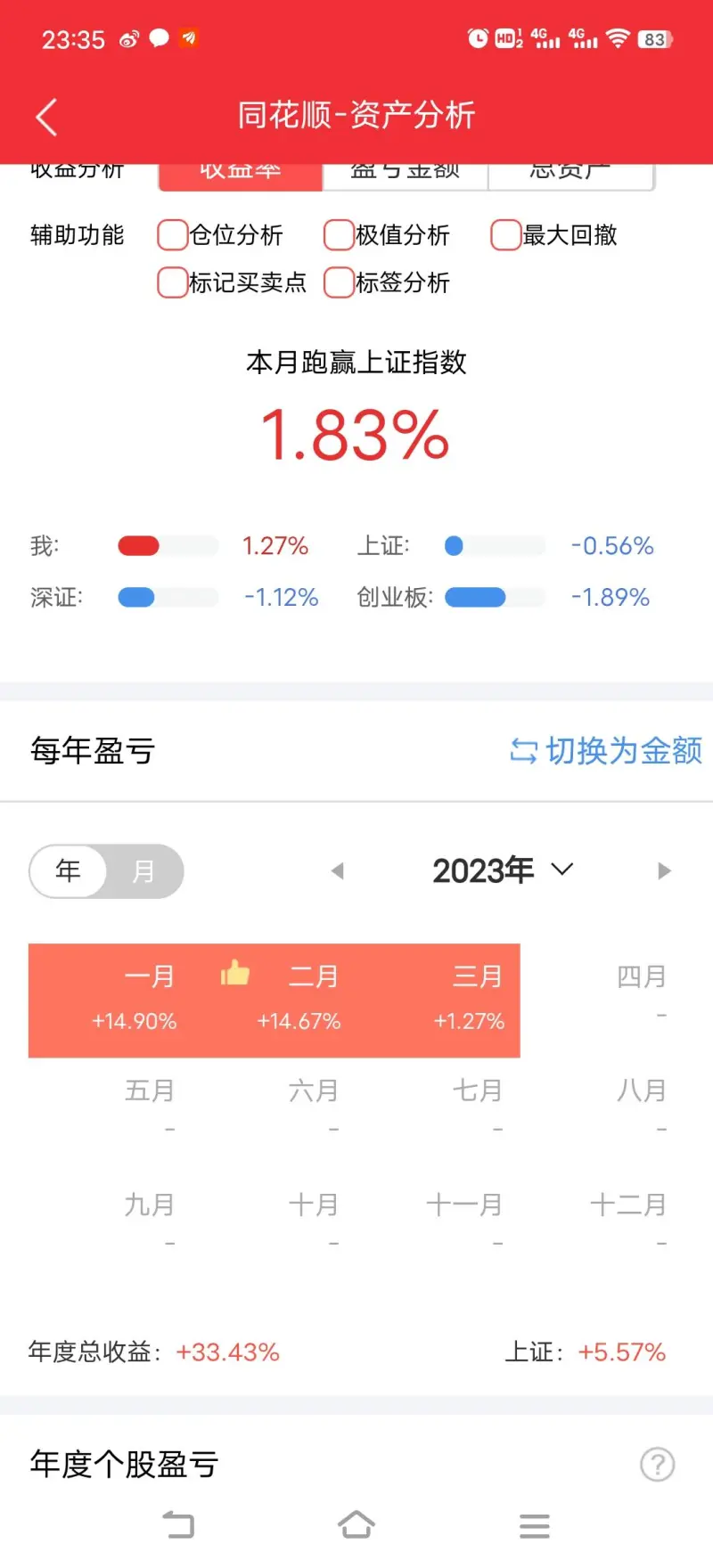Tick the 最大回撤 checkbox

click(505, 235)
